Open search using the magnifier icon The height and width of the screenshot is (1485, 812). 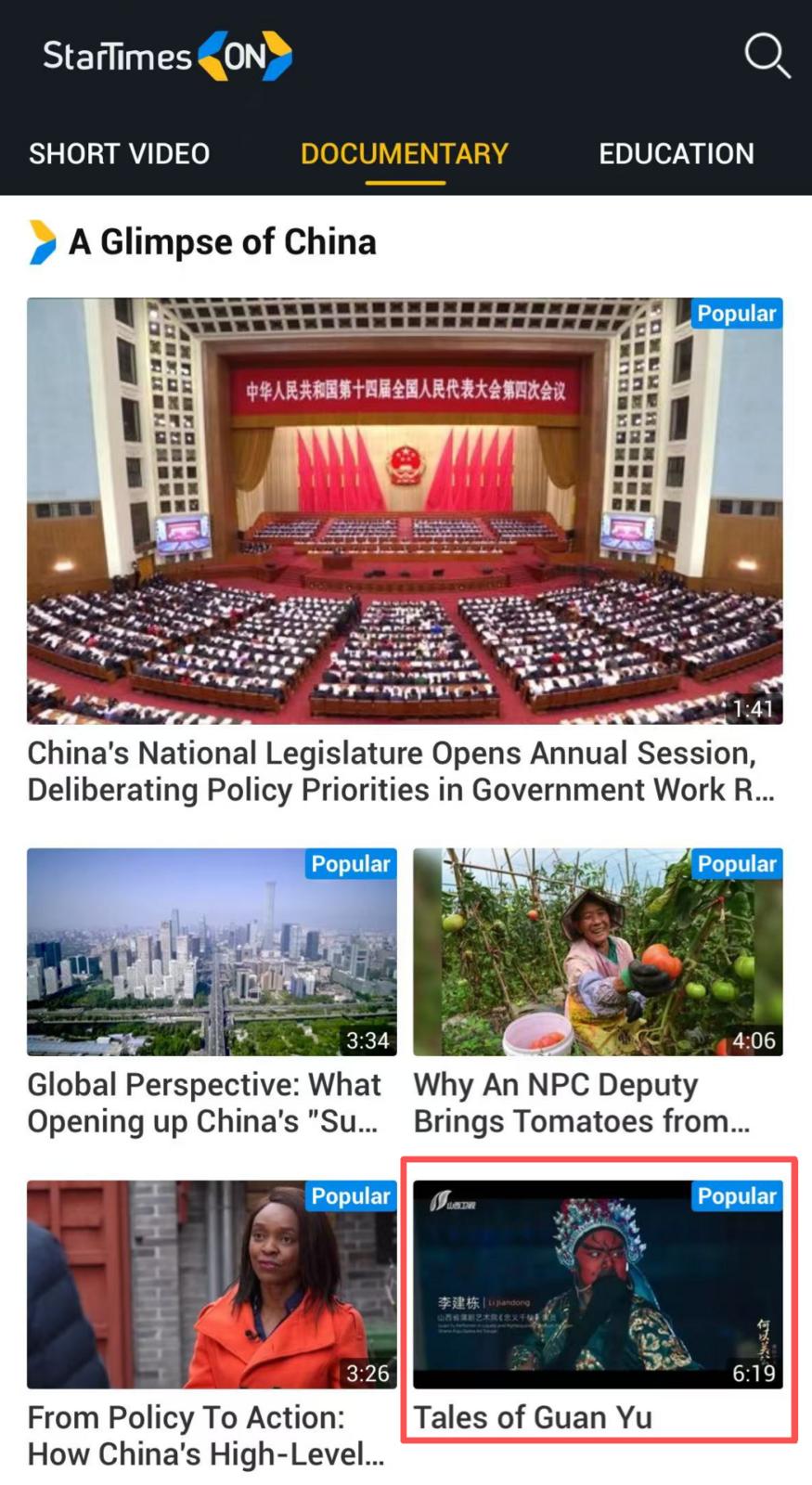(767, 56)
